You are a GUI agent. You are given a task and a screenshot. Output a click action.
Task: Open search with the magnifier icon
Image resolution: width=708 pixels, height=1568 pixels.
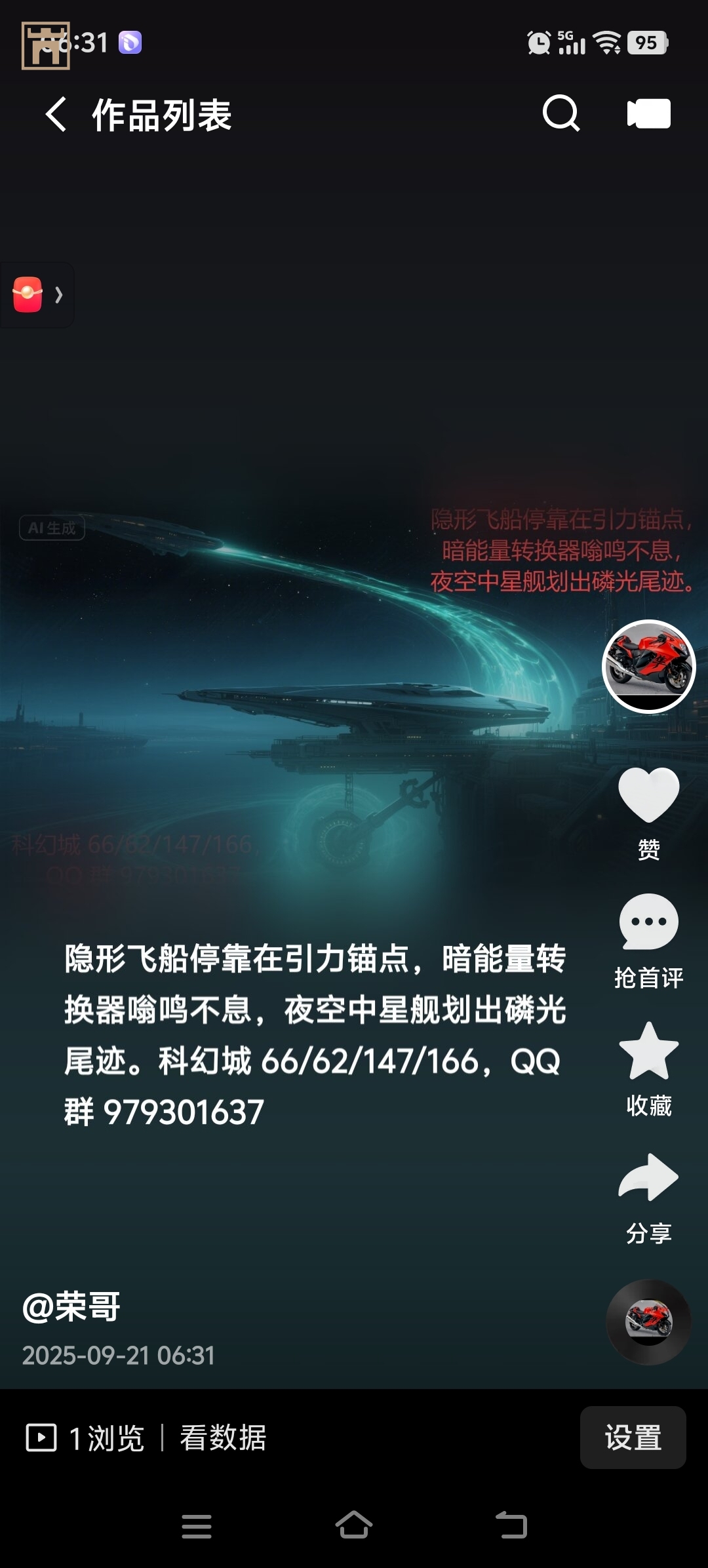pyautogui.click(x=561, y=114)
